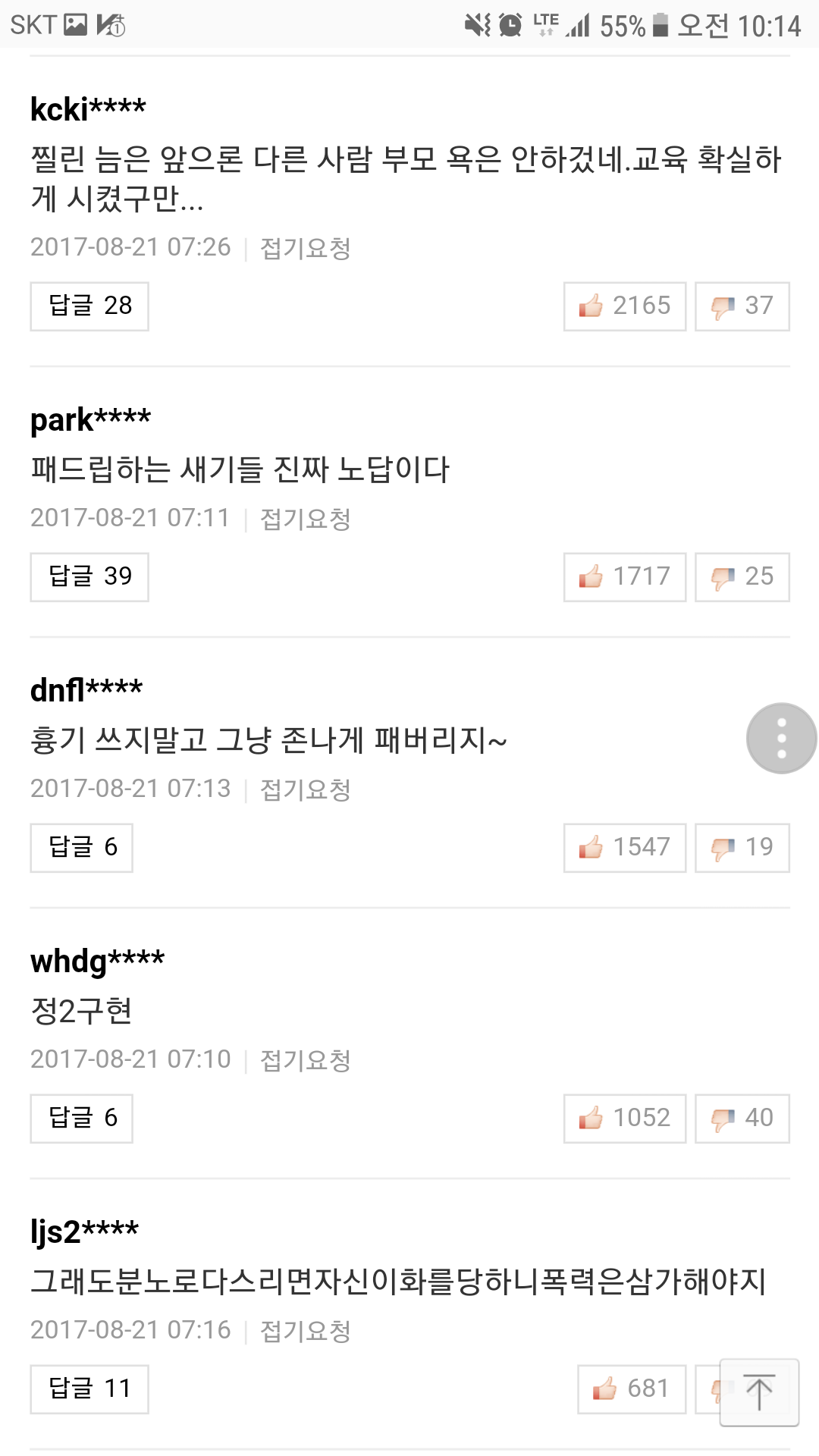Expand the 6 replies on dnfl's comment
The width and height of the screenshot is (819, 1456).
pos(82,848)
